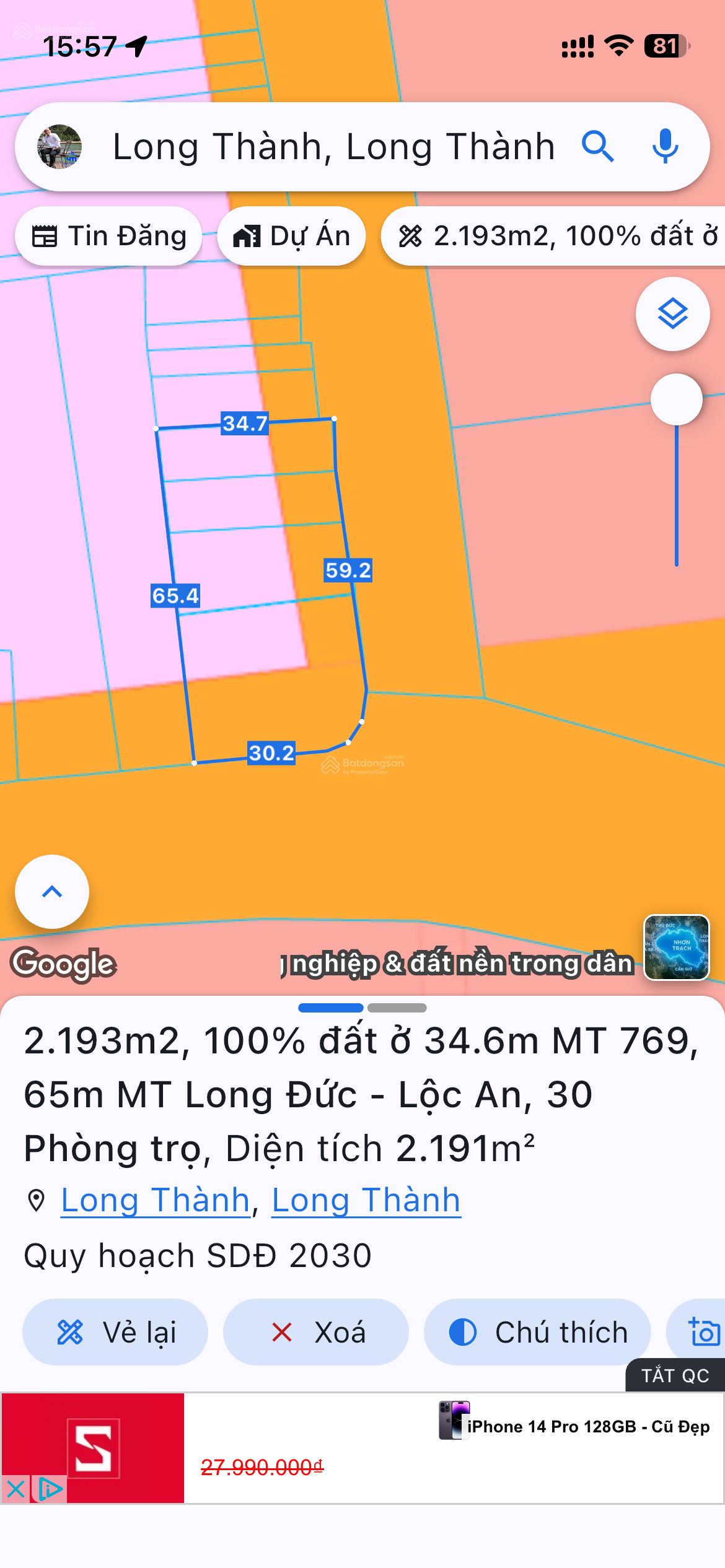Open the 2.193m2, 100% đất ở chip
This screenshot has height=1568, width=725.
pyautogui.click(x=558, y=236)
